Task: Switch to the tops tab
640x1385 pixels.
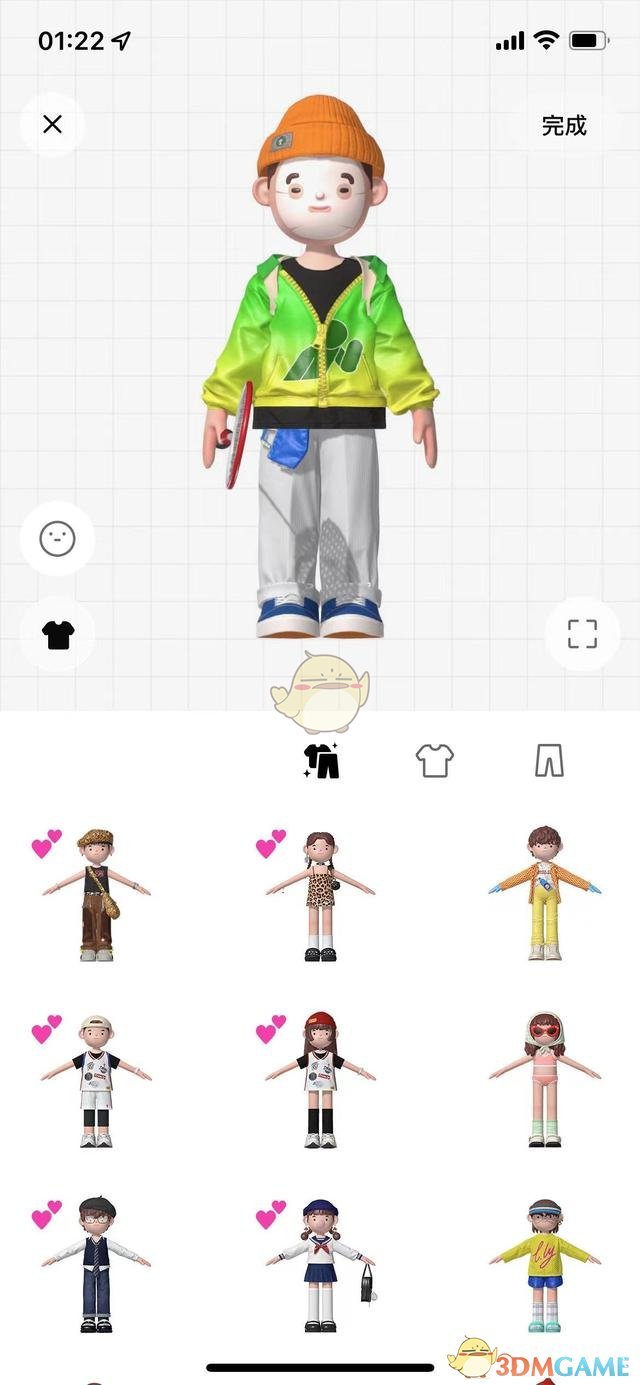Action: (435, 761)
